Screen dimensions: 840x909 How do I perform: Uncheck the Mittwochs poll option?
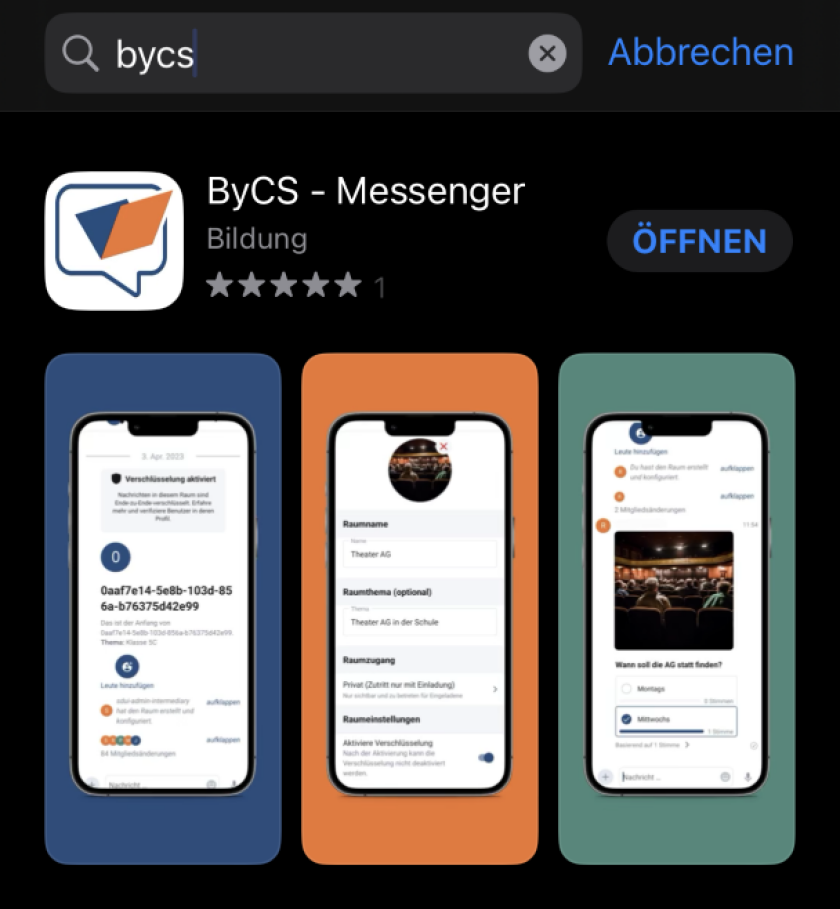click(626, 718)
